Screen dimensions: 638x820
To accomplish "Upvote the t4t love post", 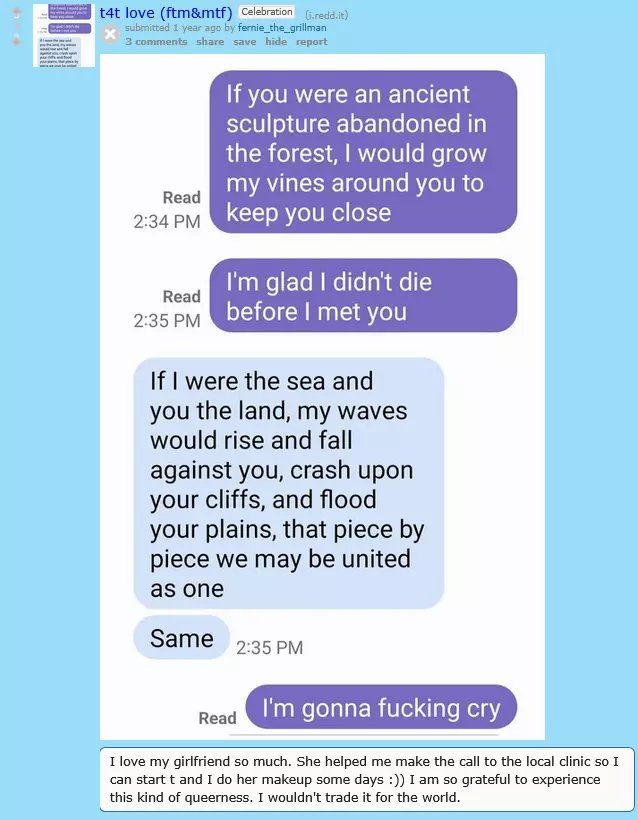I will [16, 12].
